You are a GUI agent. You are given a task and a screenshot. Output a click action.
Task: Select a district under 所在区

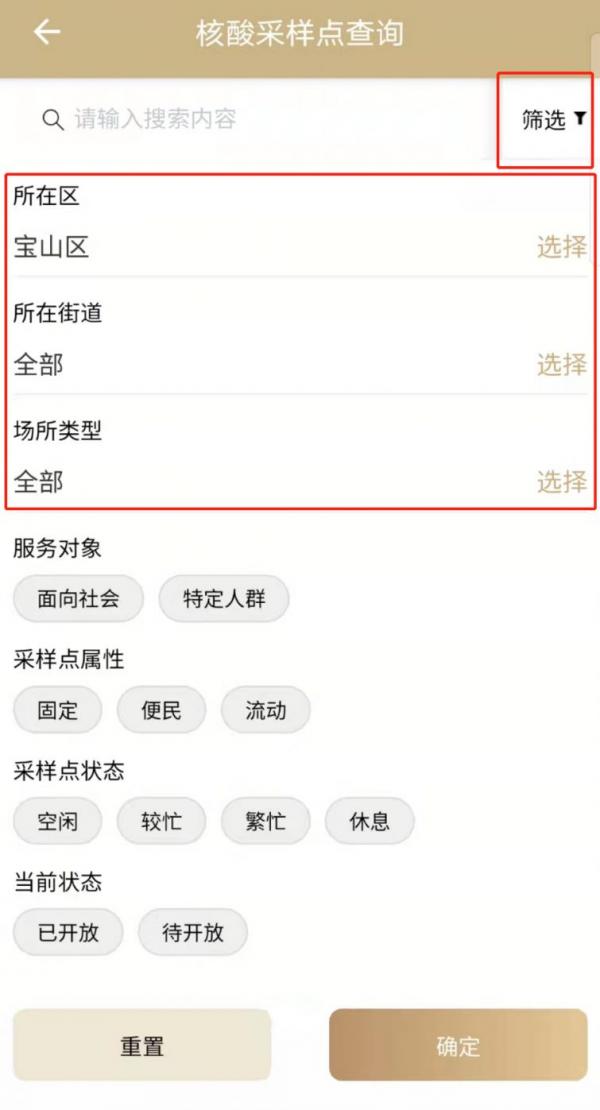(561, 247)
